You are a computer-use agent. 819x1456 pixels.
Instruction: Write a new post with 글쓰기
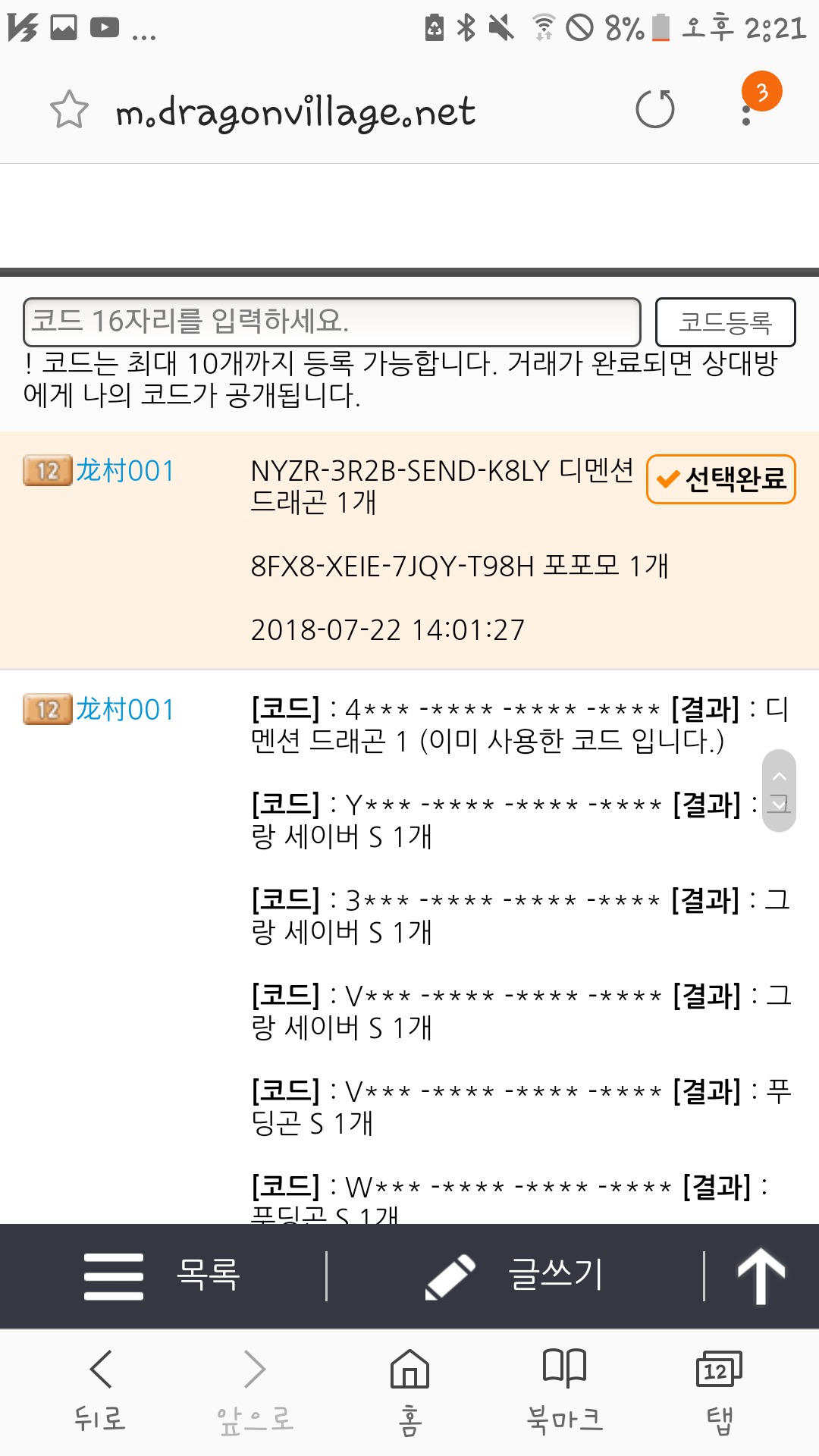click(x=516, y=1276)
